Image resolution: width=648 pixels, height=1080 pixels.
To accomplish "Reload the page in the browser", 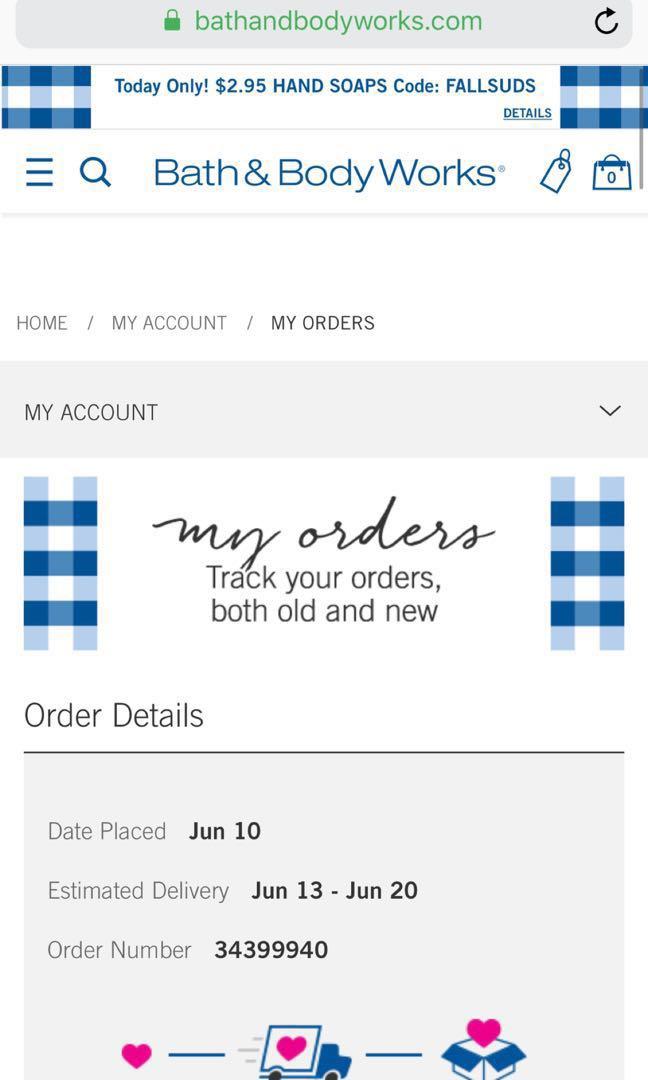I will 606,21.
